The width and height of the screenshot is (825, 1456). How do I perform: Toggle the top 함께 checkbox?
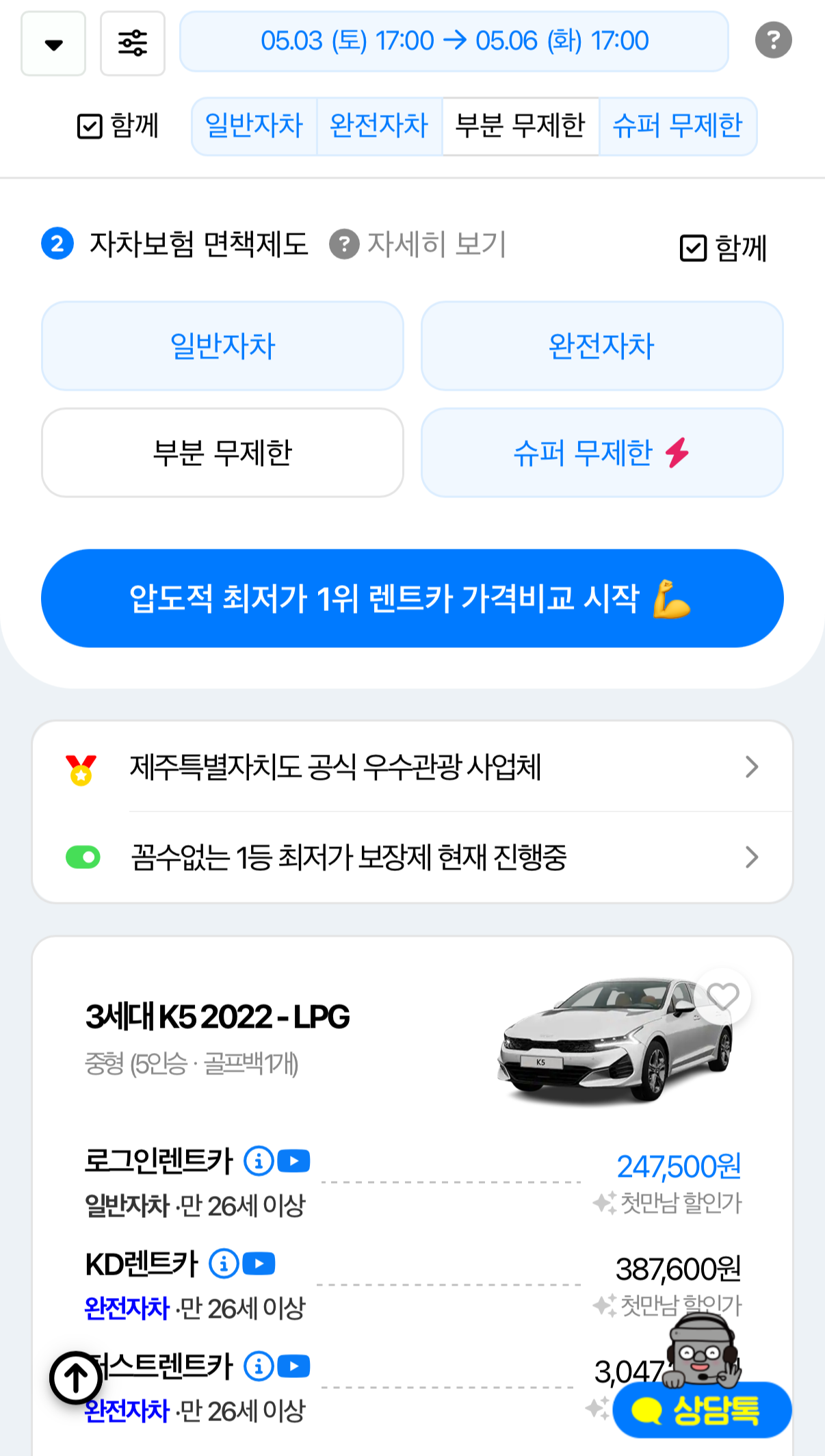click(90, 125)
